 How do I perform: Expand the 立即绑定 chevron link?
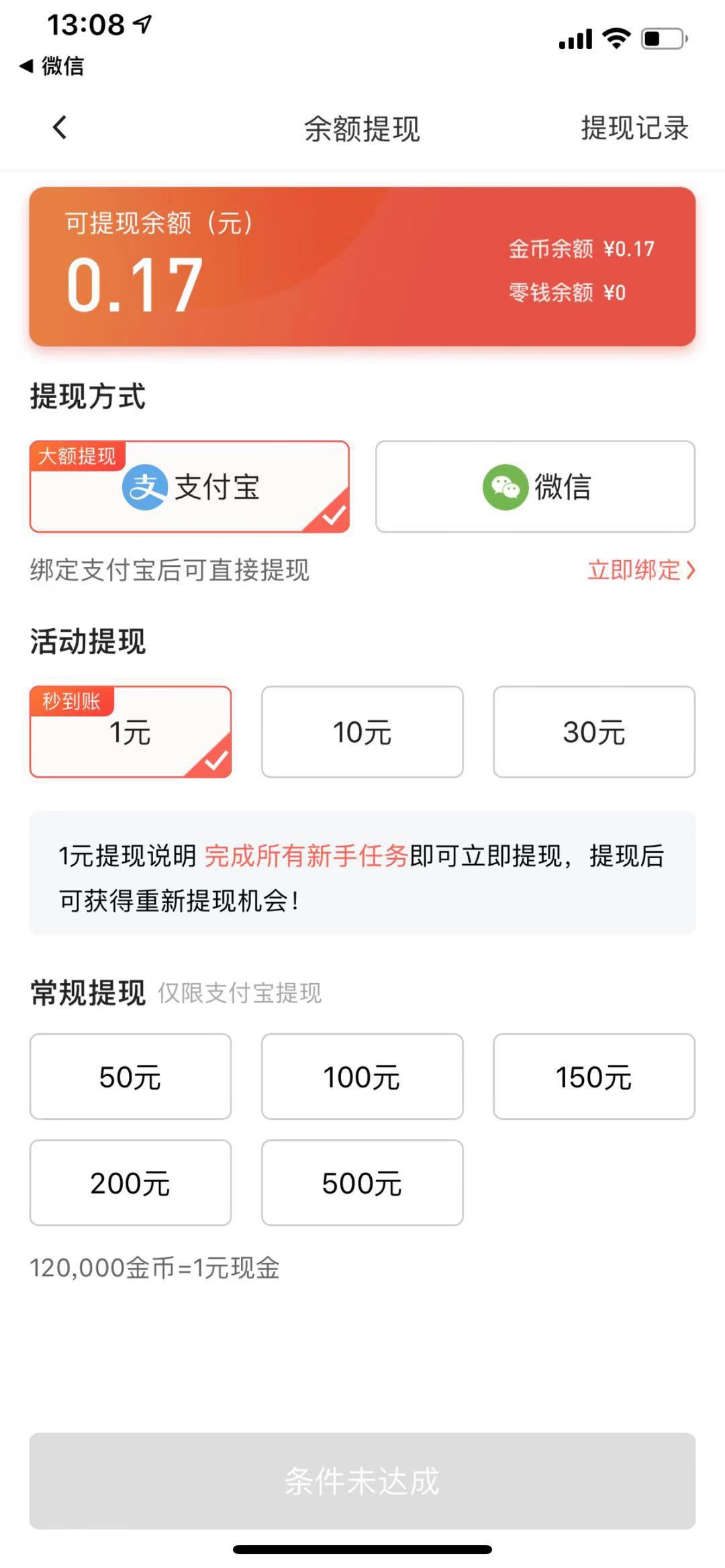tap(691, 571)
